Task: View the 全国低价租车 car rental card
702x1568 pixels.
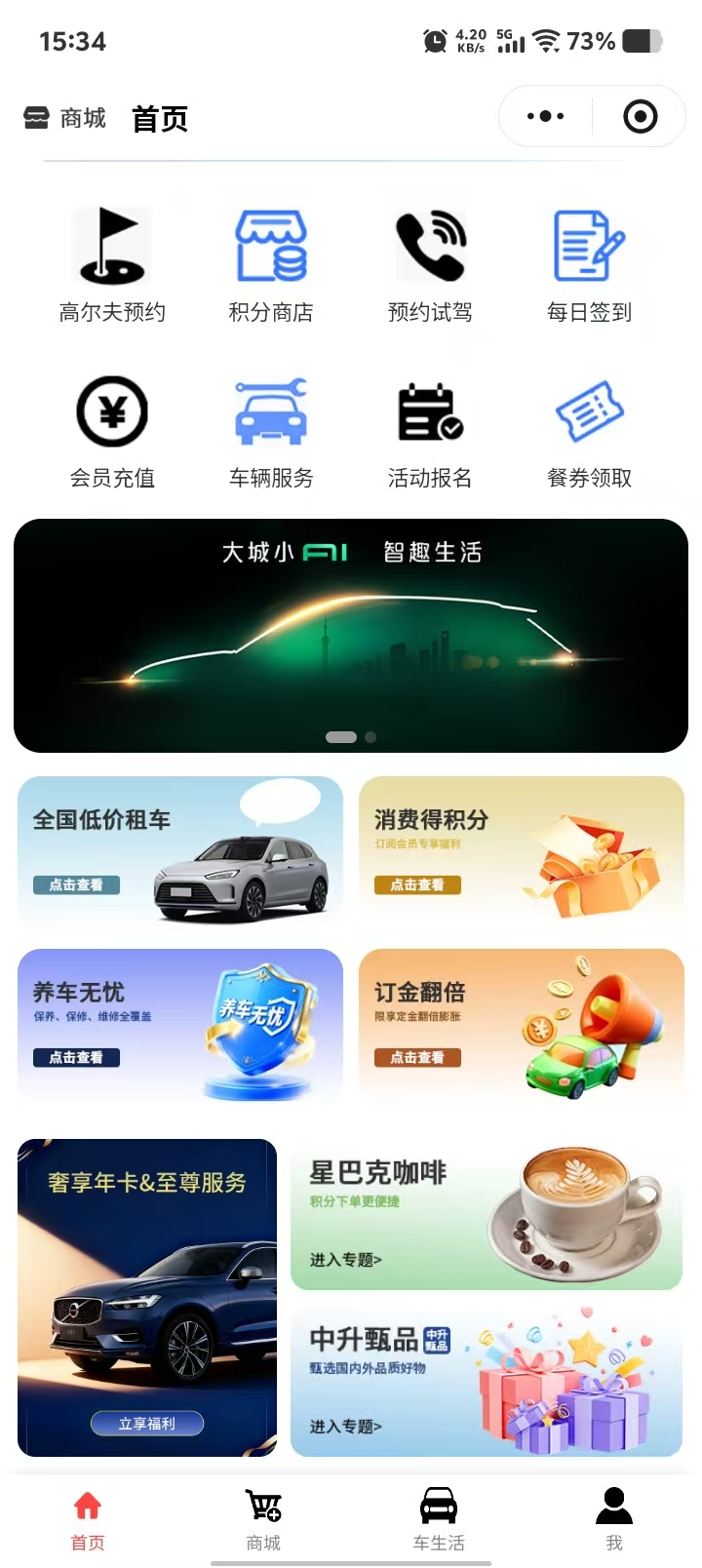Action: (180, 850)
